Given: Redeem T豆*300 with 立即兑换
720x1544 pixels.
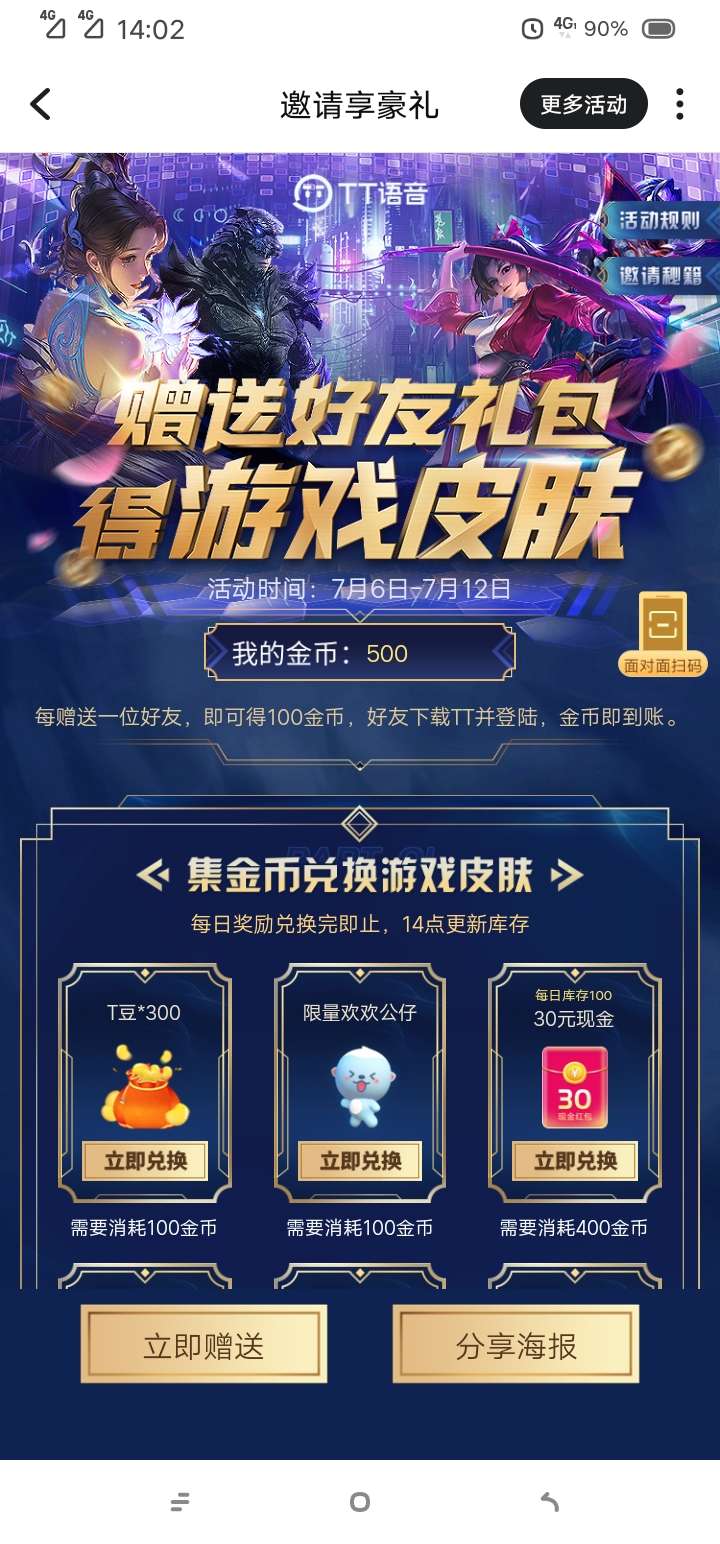Looking at the screenshot, I should coord(145,1161).
